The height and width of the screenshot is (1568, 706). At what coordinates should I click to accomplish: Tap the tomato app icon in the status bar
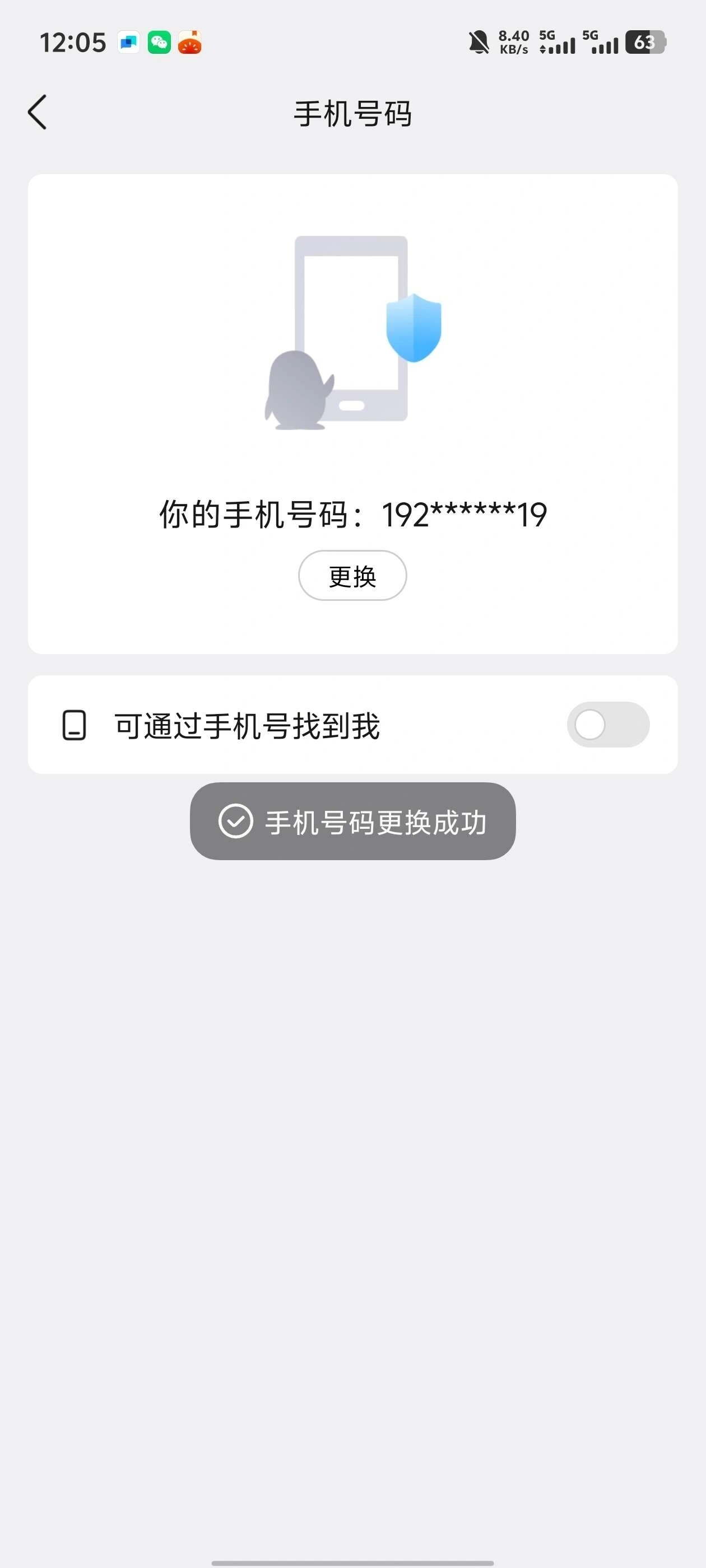[x=189, y=43]
